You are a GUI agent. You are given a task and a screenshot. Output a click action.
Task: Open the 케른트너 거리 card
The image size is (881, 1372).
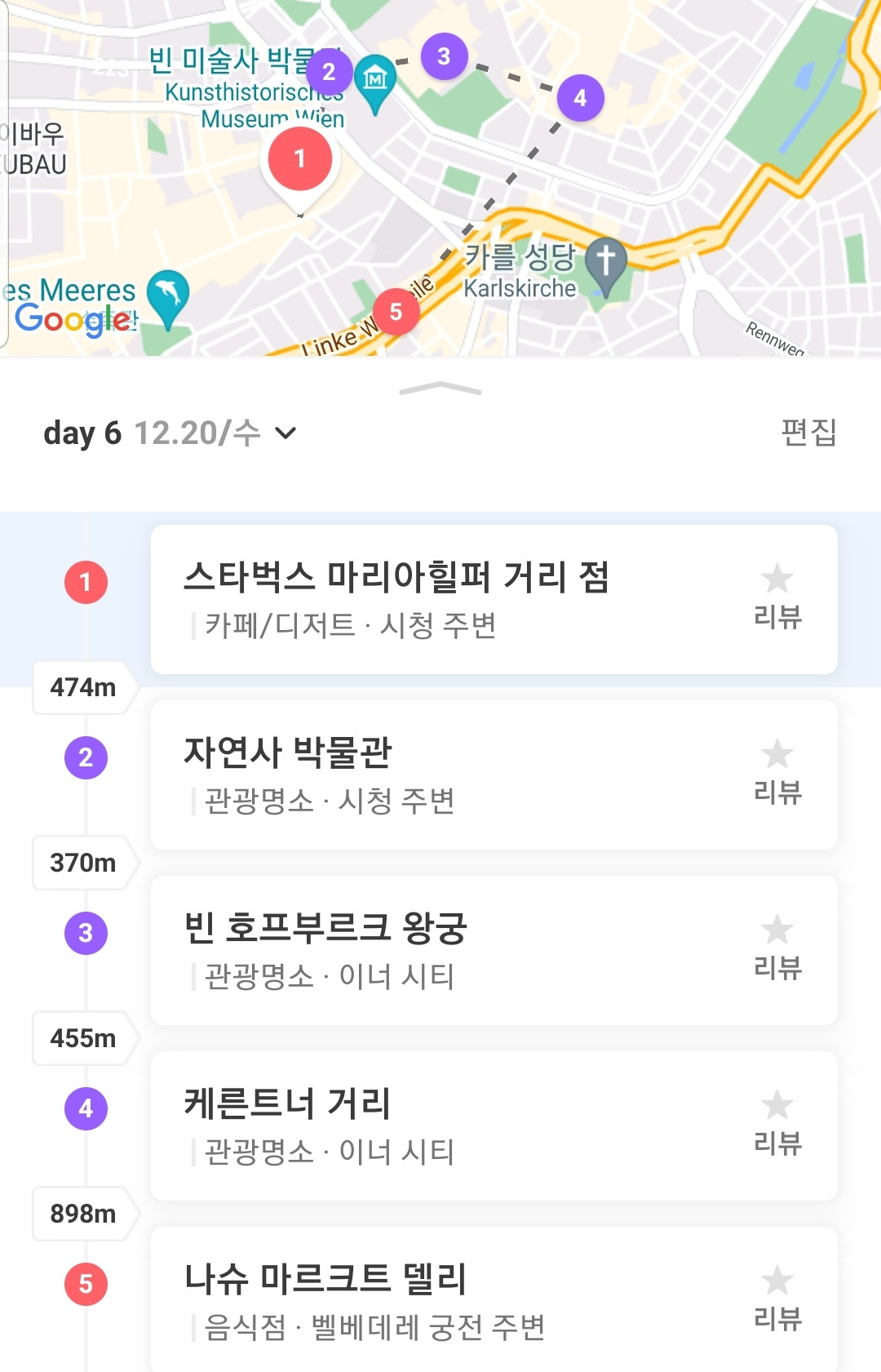[x=494, y=1126]
